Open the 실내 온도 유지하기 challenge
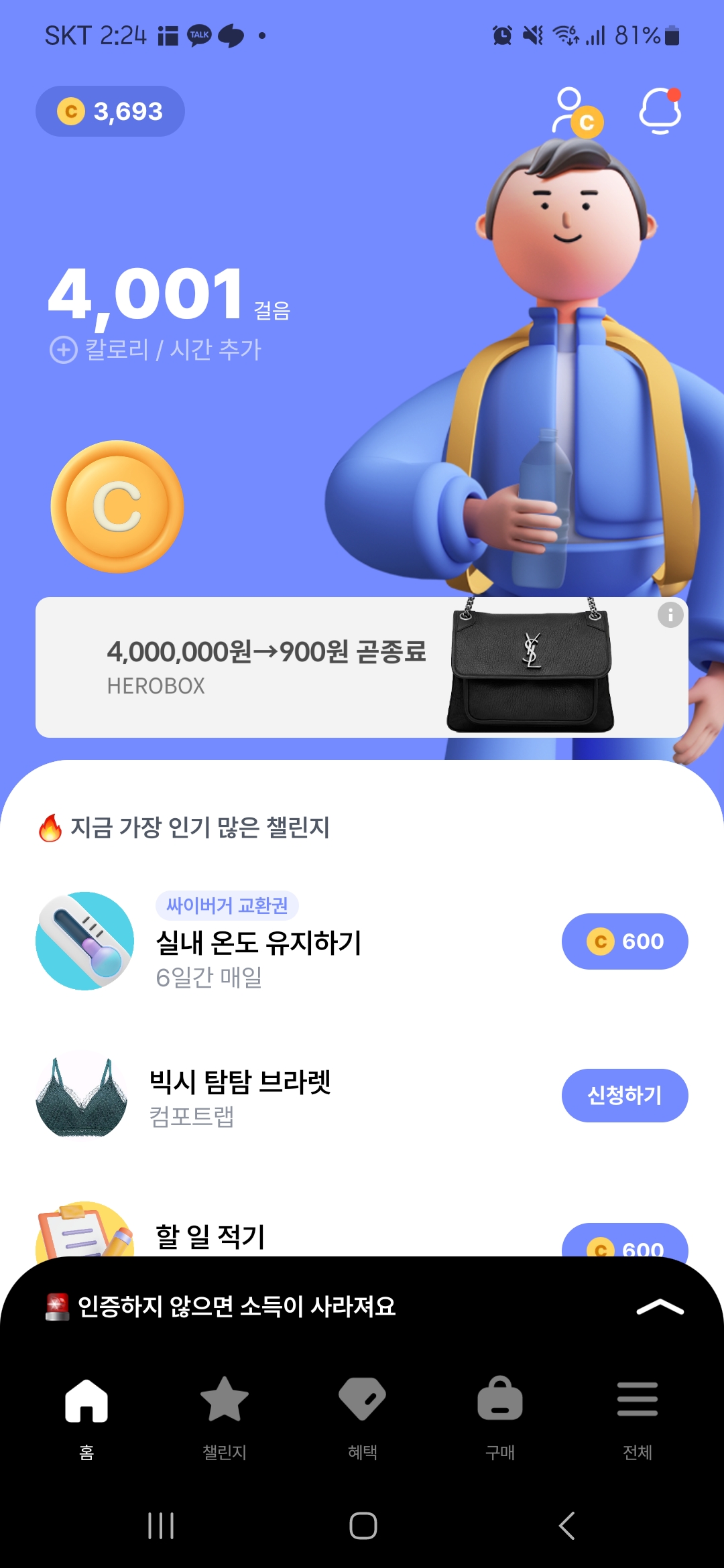 (258, 942)
